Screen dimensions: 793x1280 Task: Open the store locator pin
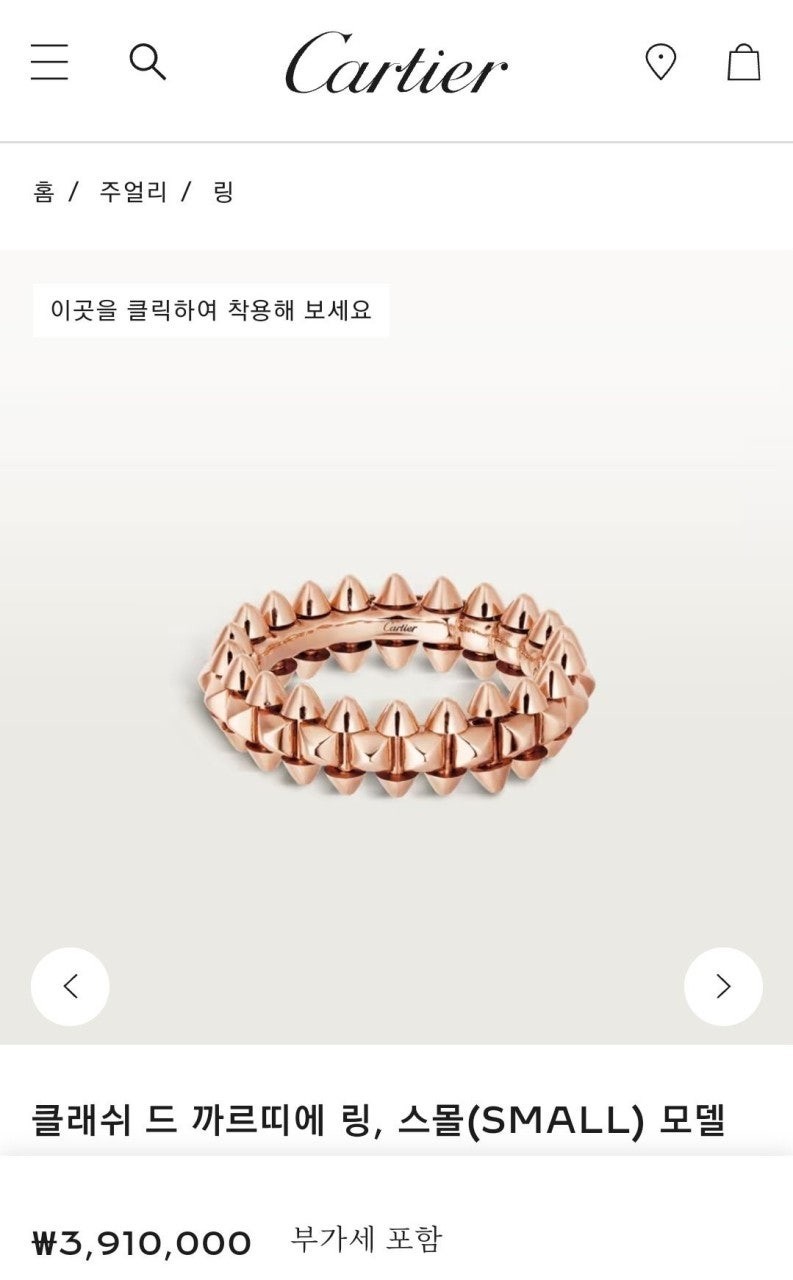coord(660,62)
